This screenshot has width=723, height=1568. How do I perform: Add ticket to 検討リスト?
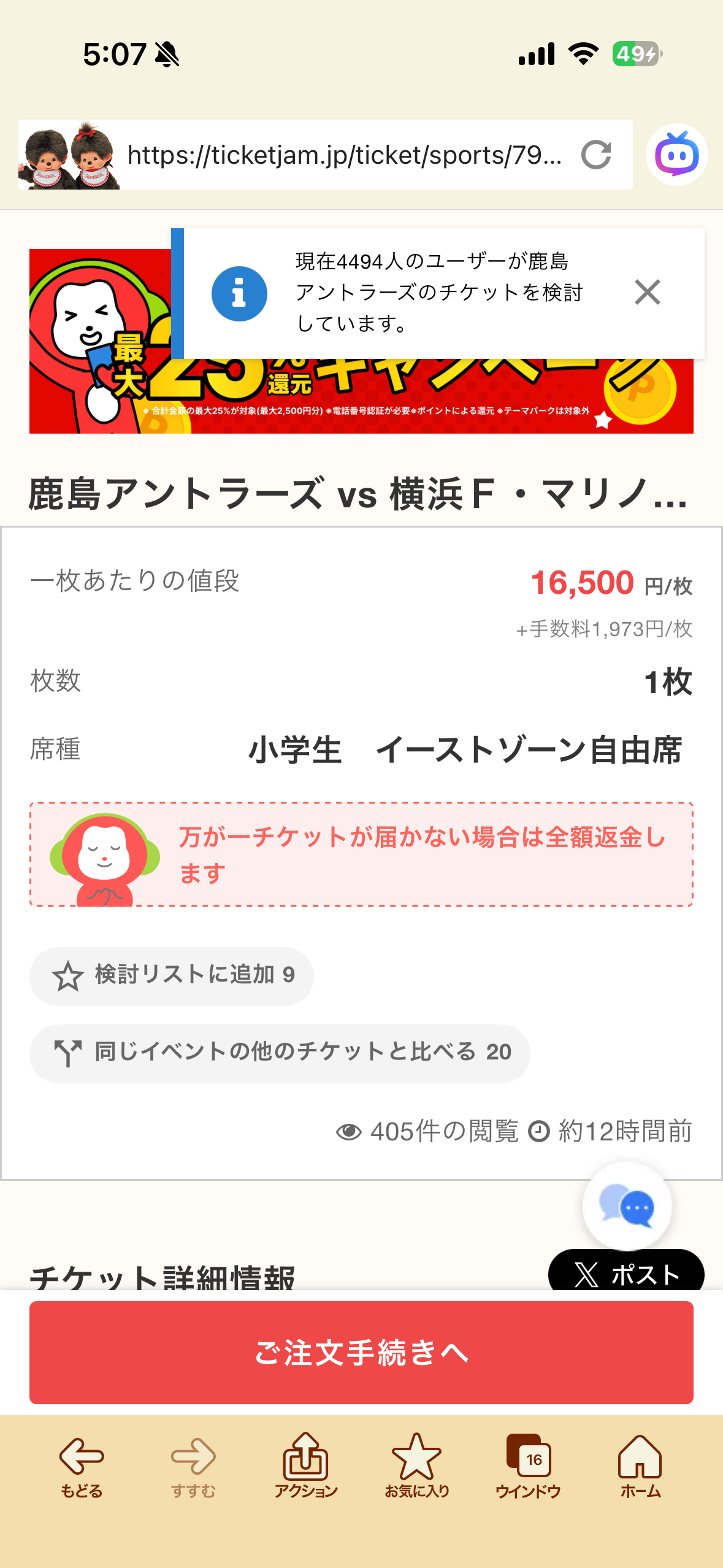coord(172,976)
